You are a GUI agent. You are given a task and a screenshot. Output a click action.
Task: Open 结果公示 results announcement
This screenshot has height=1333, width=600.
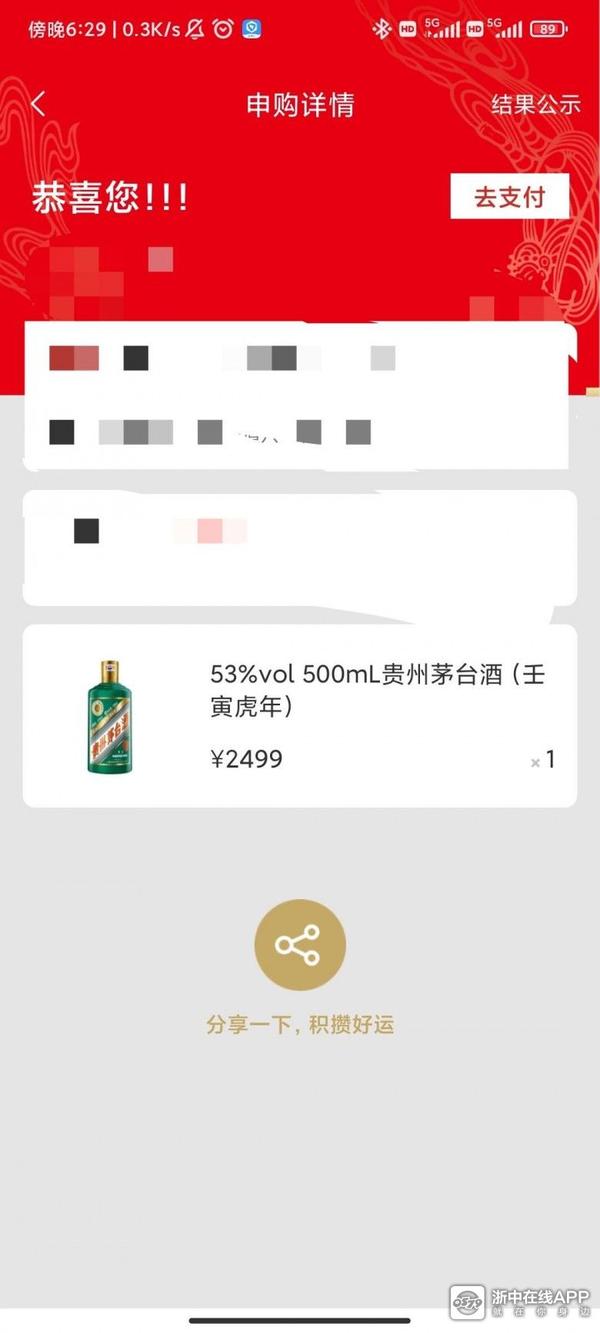pos(535,104)
